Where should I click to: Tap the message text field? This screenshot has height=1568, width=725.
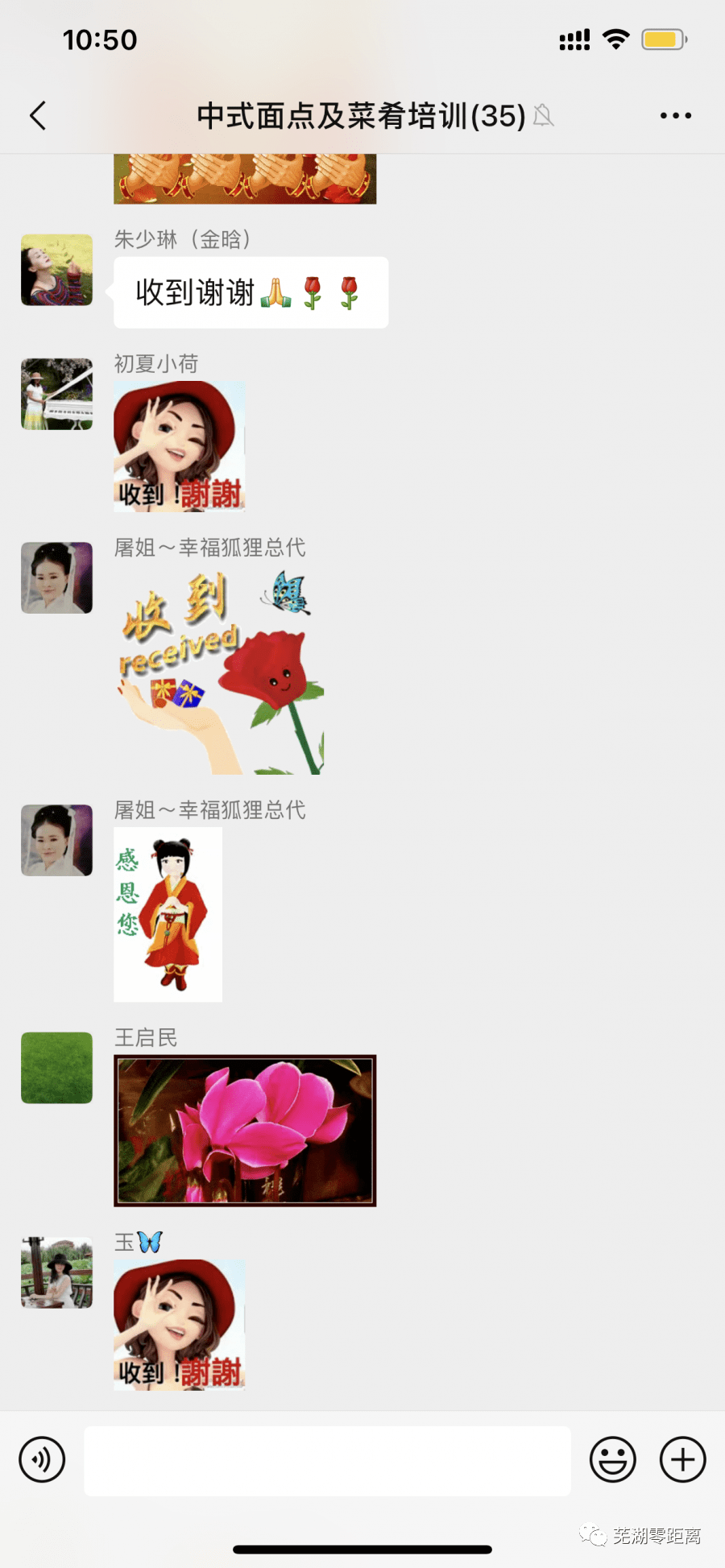click(x=327, y=1461)
